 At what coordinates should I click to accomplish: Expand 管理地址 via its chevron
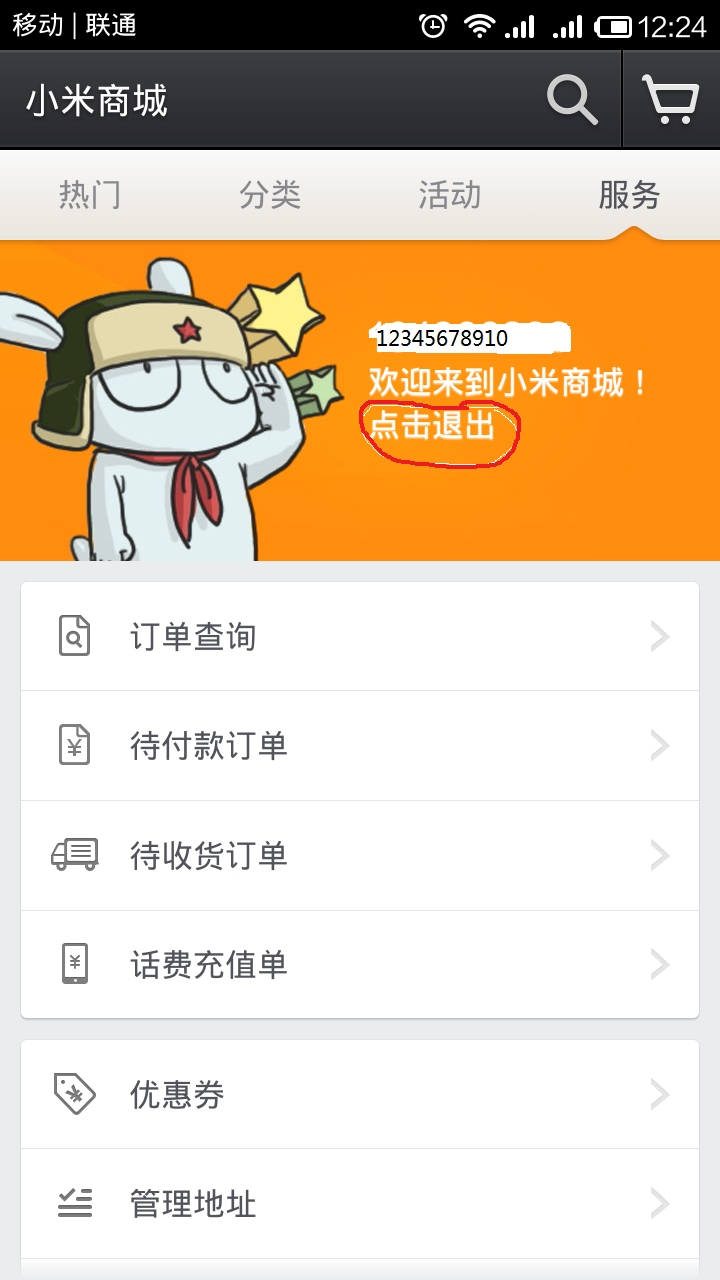(x=659, y=1203)
